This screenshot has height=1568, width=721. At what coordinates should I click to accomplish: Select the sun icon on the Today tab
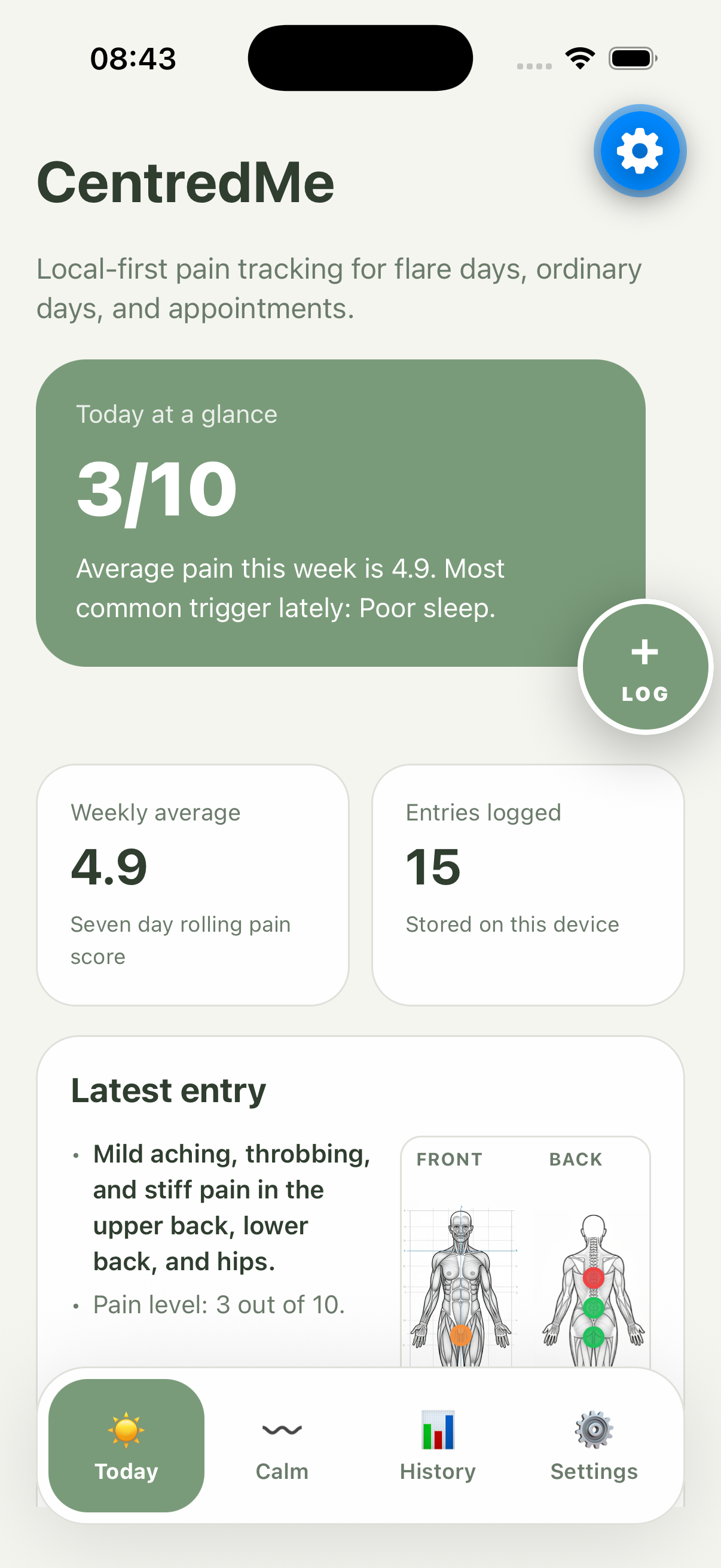(126, 1432)
